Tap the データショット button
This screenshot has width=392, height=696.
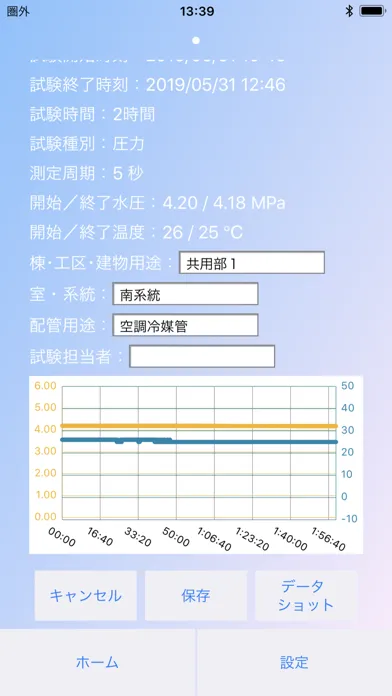click(306, 595)
